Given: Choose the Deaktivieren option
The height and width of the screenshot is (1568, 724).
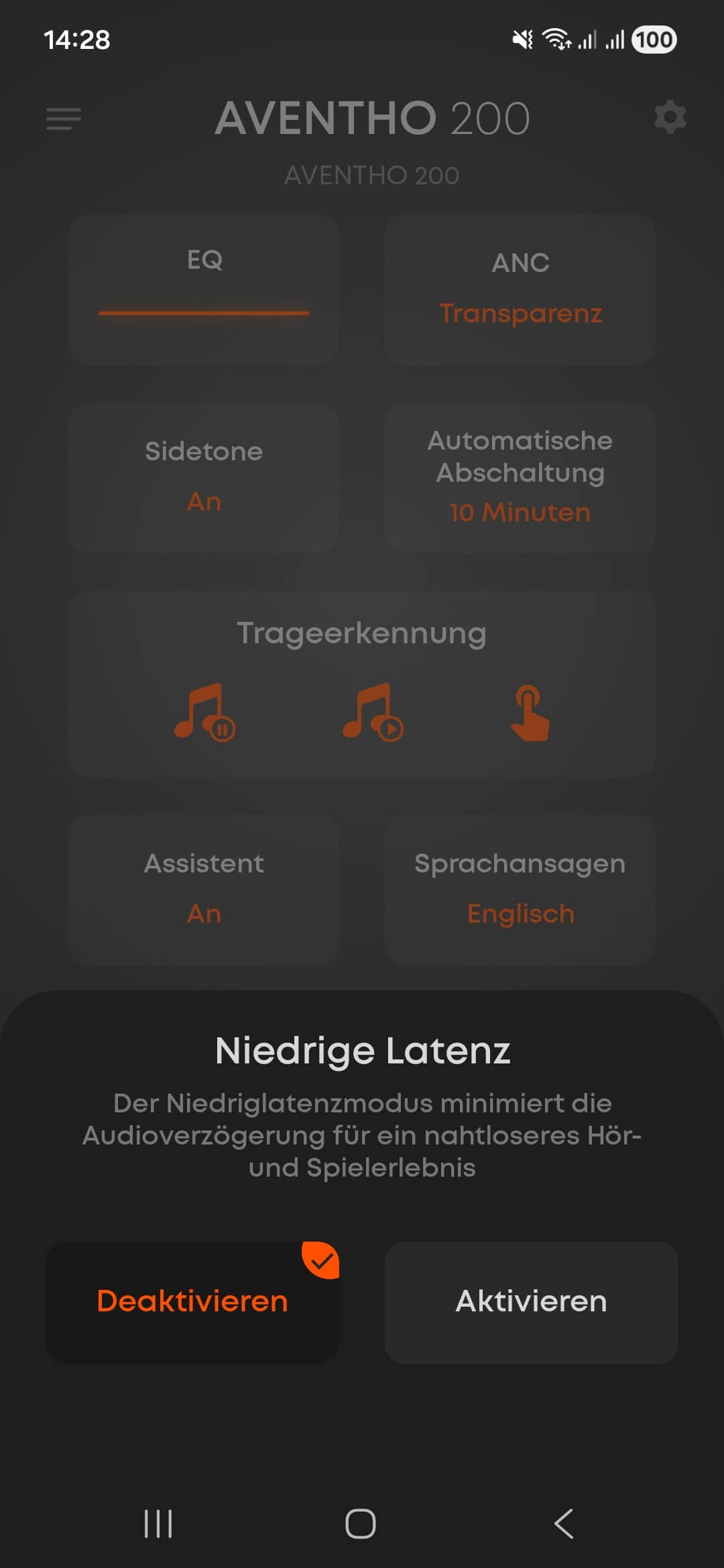Looking at the screenshot, I should click(x=192, y=1302).
